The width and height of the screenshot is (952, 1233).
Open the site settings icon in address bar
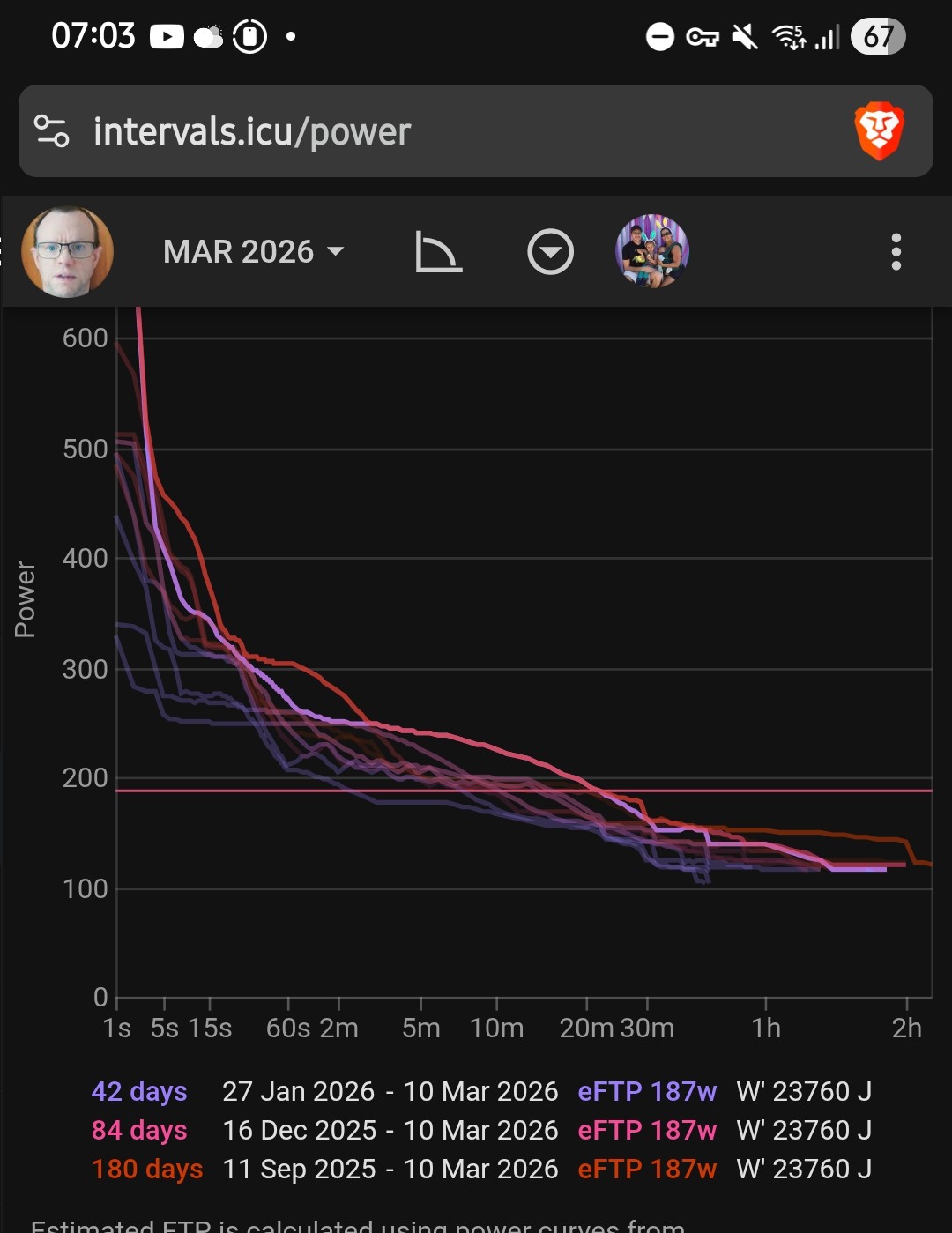click(52, 131)
